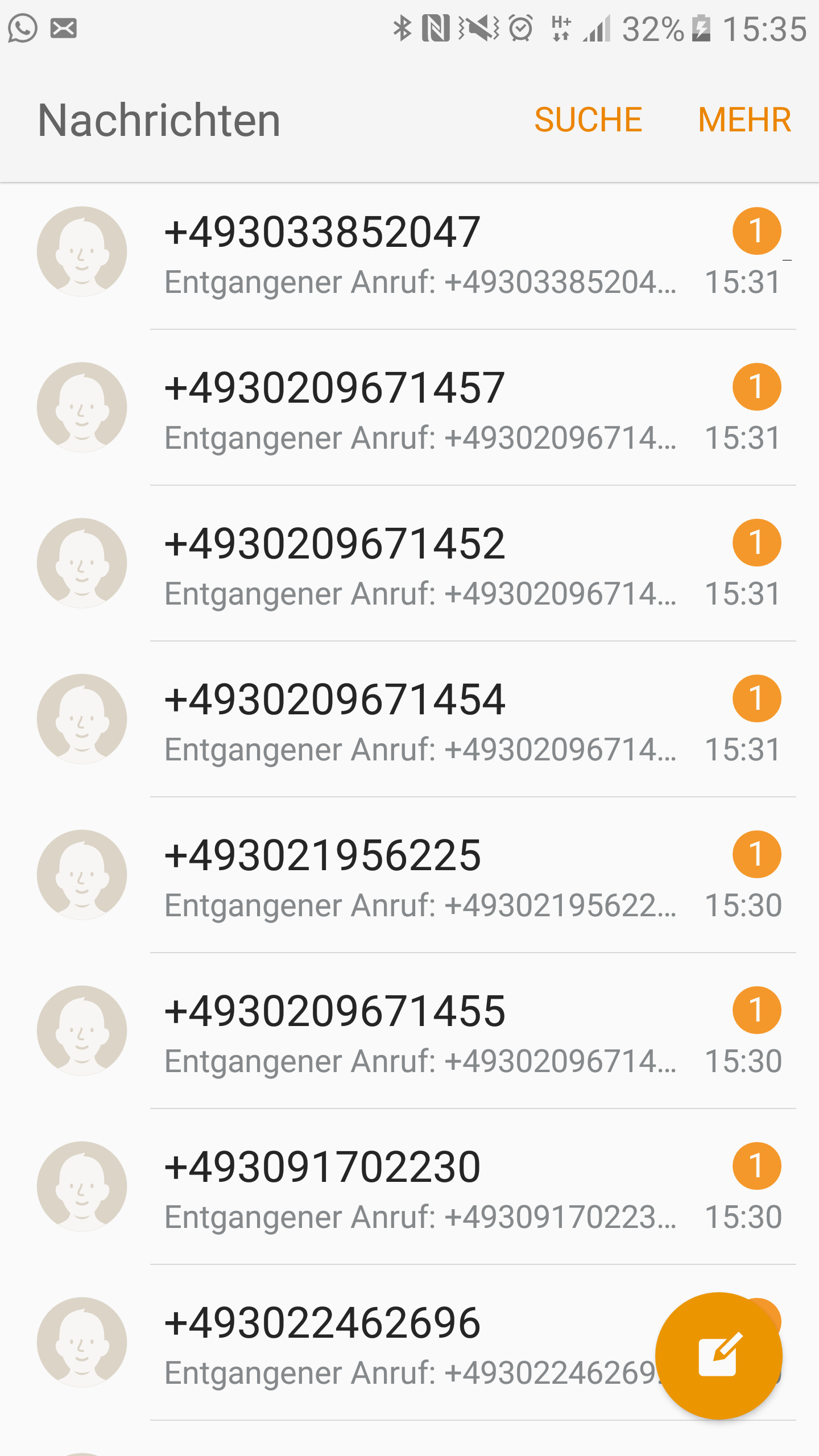Screen dimensions: 819x1456
Task: Select the +4930209671454 conversation
Action: click(421, 722)
